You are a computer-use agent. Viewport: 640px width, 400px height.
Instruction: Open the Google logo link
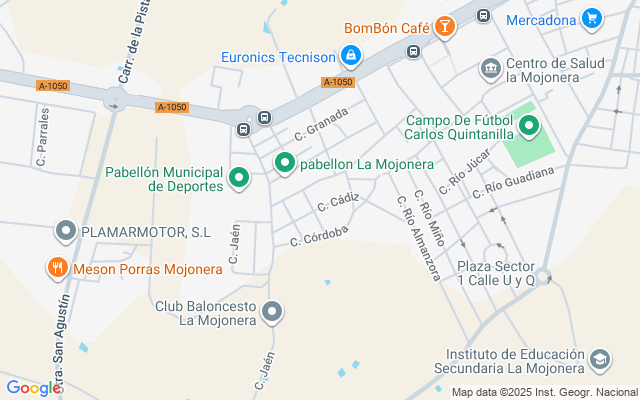pyautogui.click(x=32, y=388)
